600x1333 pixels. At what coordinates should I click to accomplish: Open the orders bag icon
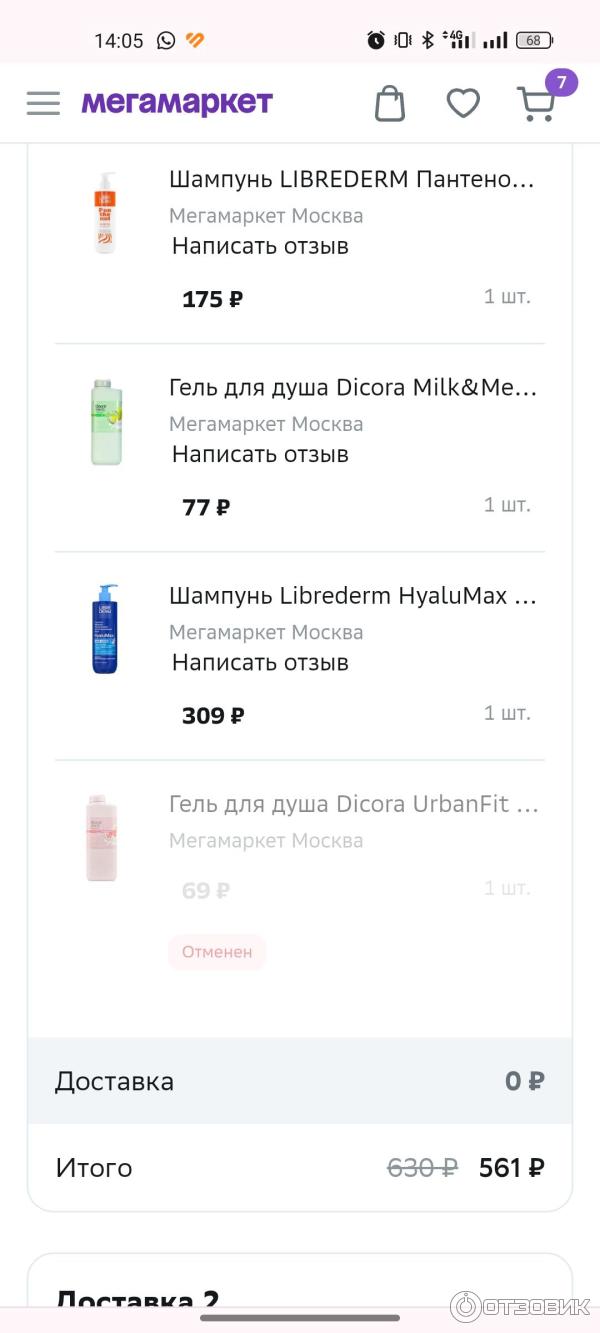tap(390, 103)
